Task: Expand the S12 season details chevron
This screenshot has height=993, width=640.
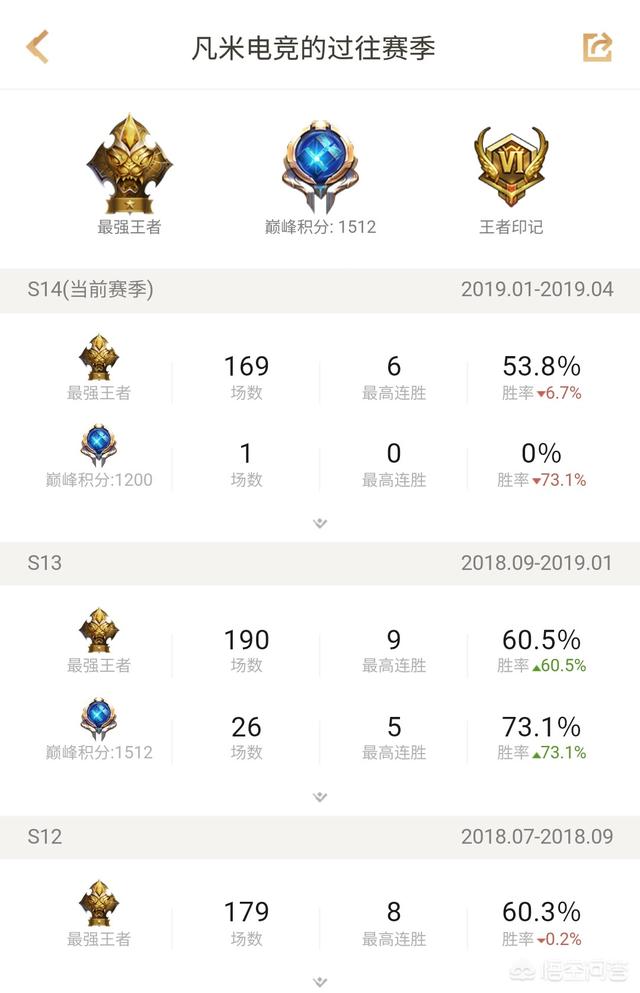Action: pos(320,982)
